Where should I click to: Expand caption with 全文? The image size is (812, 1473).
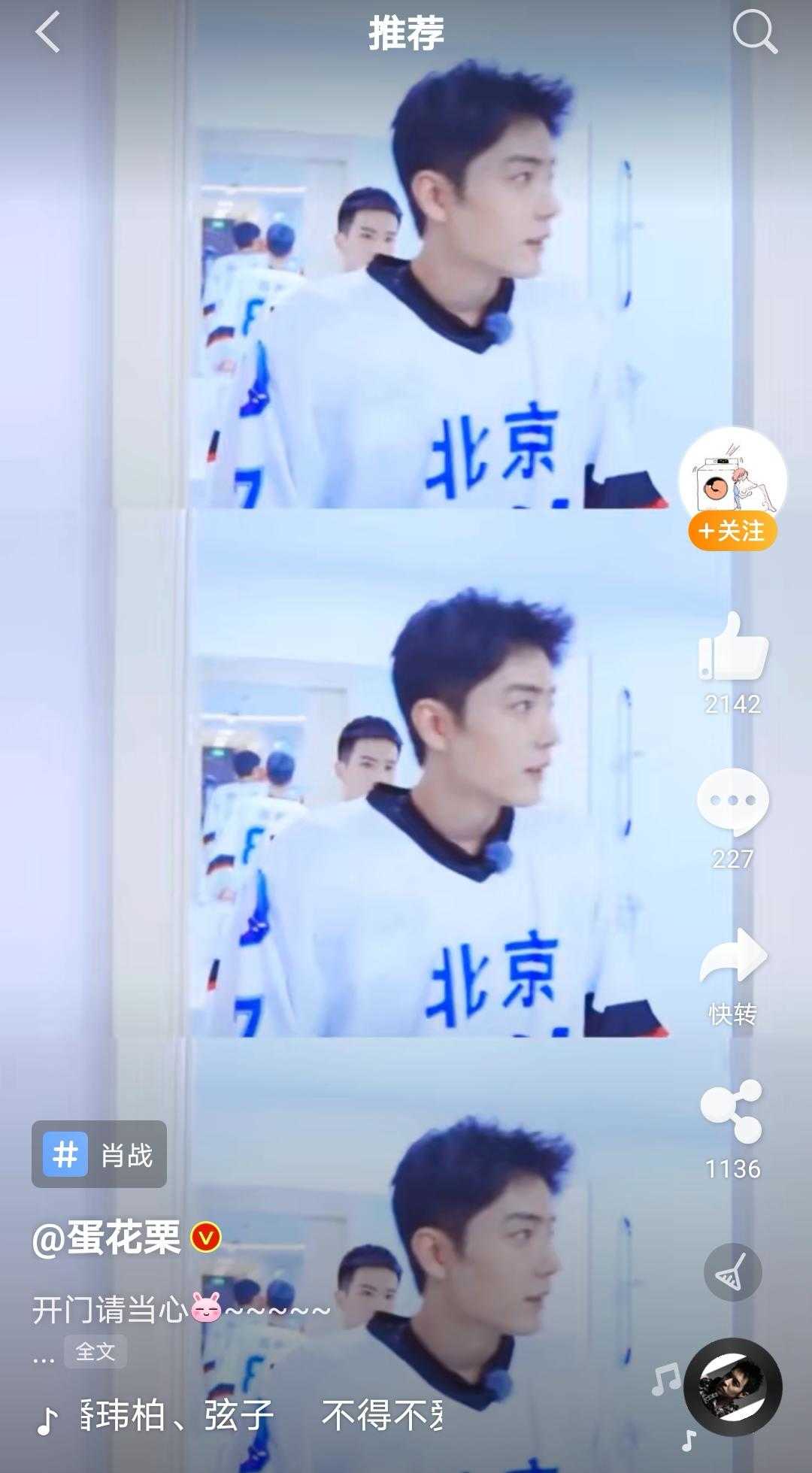[x=95, y=1351]
